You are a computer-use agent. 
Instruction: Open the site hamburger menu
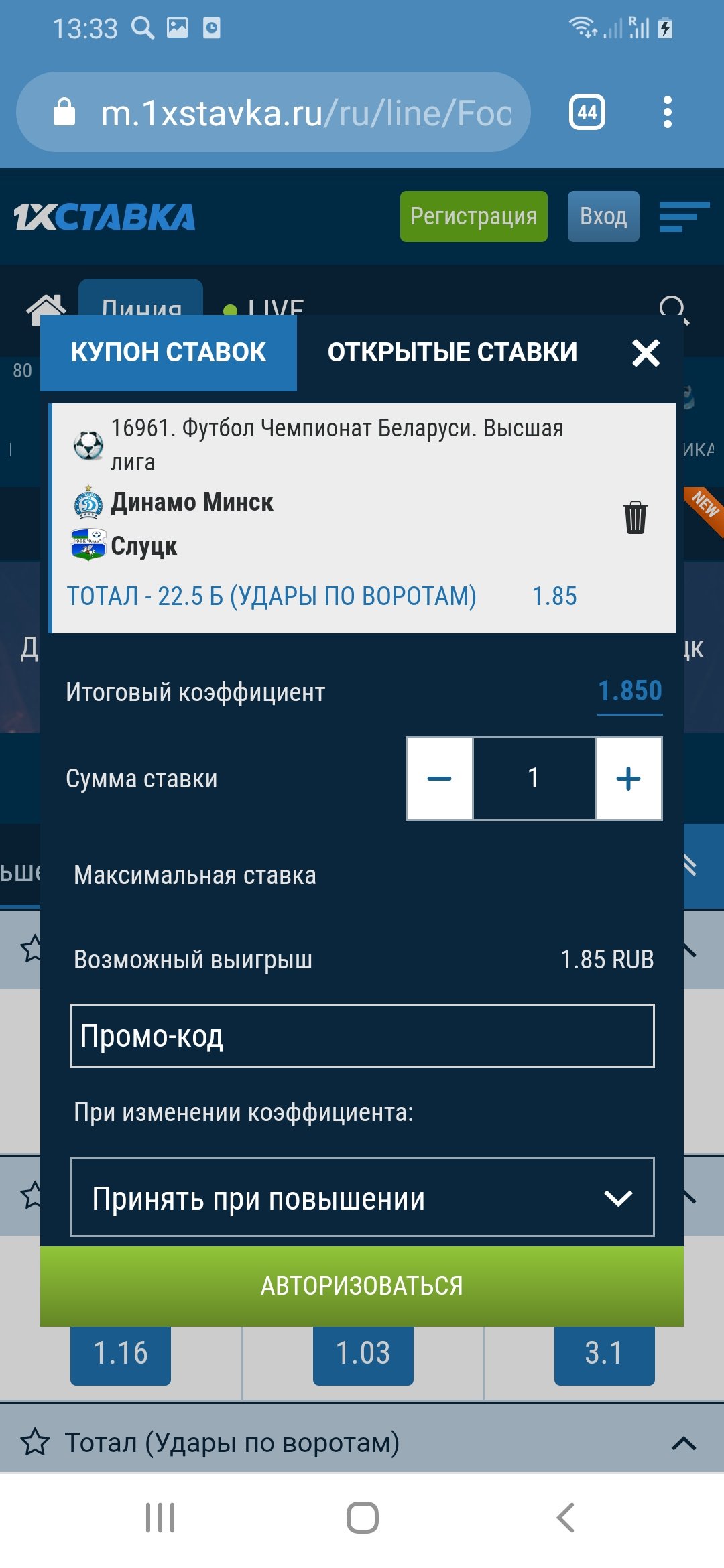(x=684, y=216)
